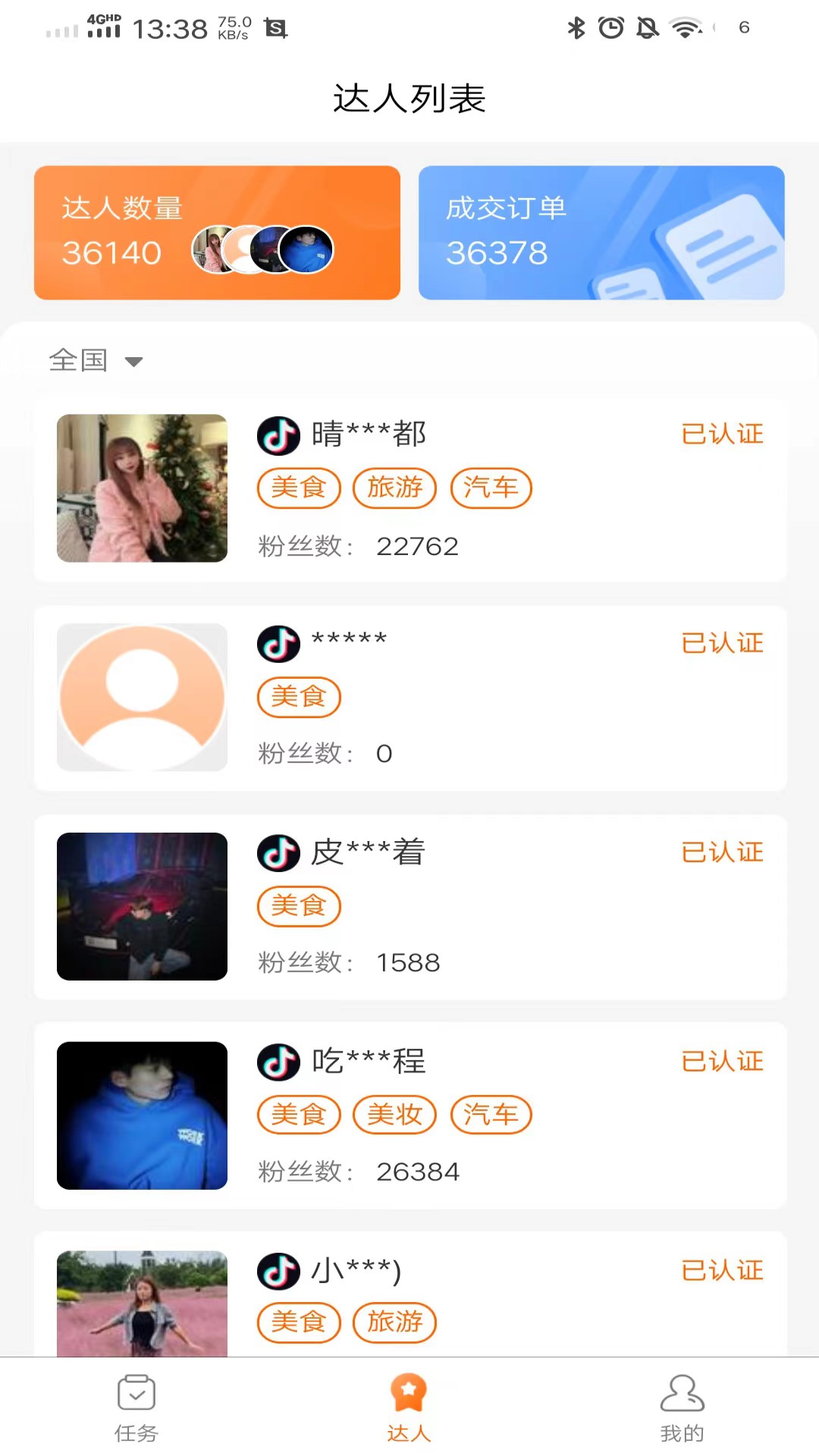Open the 成交订单 orders card
The width and height of the screenshot is (819, 1456).
[x=601, y=233]
